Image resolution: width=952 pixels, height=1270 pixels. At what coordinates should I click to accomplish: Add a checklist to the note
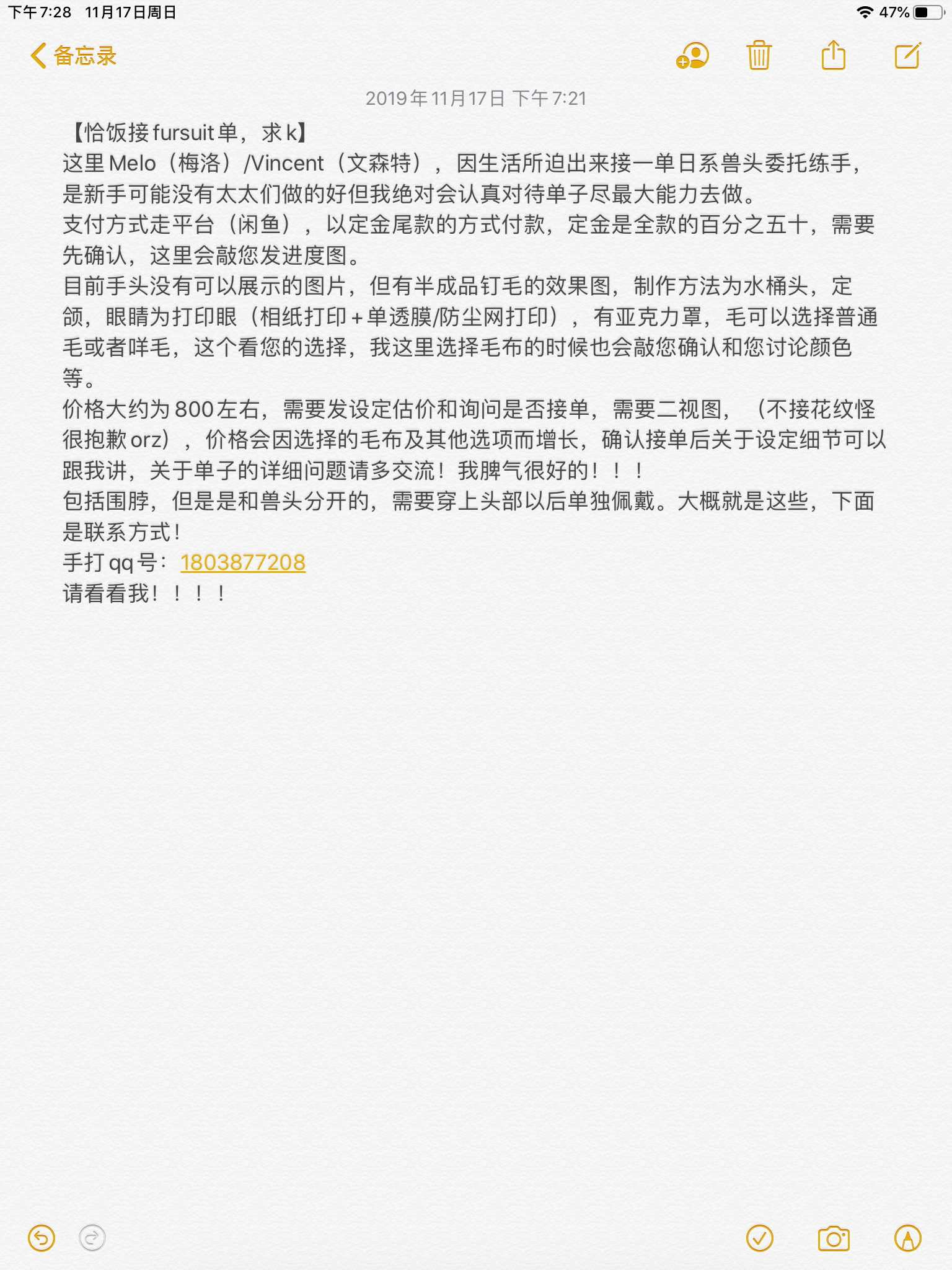tap(759, 1238)
